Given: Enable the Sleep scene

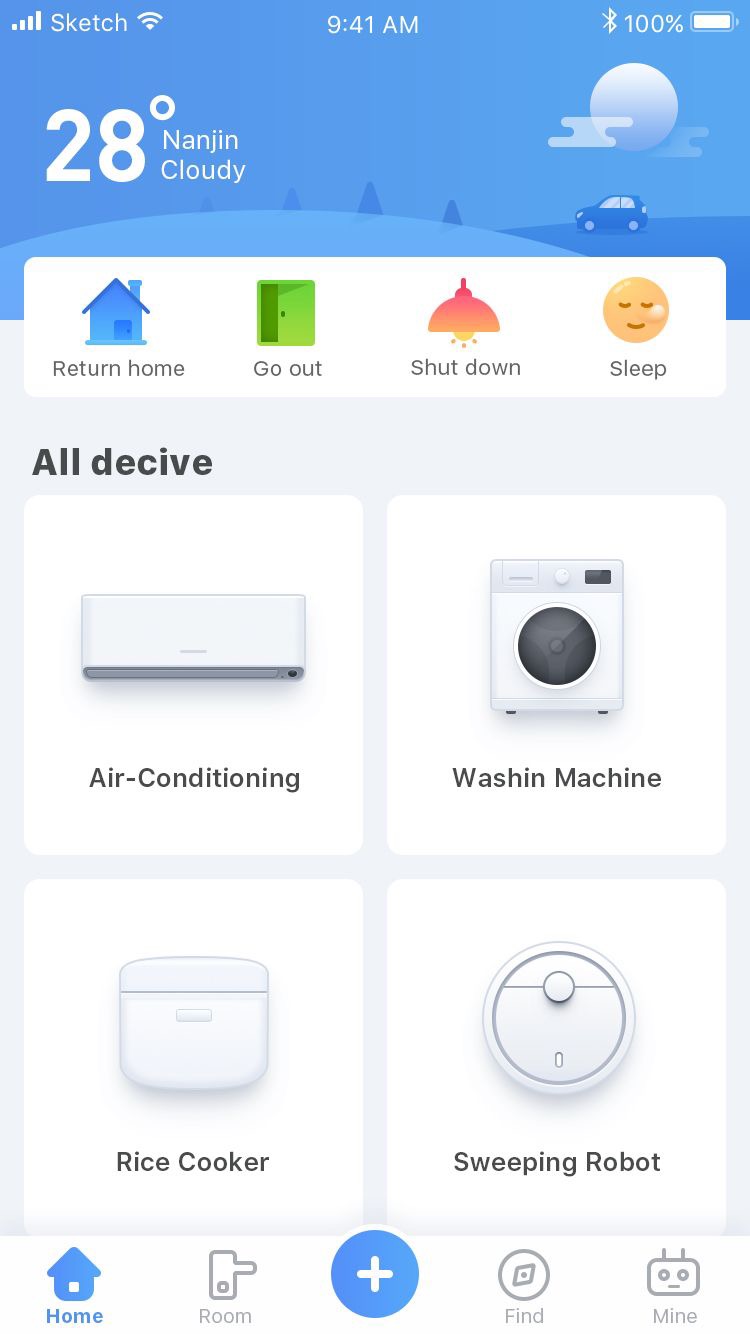Looking at the screenshot, I should (x=637, y=329).
